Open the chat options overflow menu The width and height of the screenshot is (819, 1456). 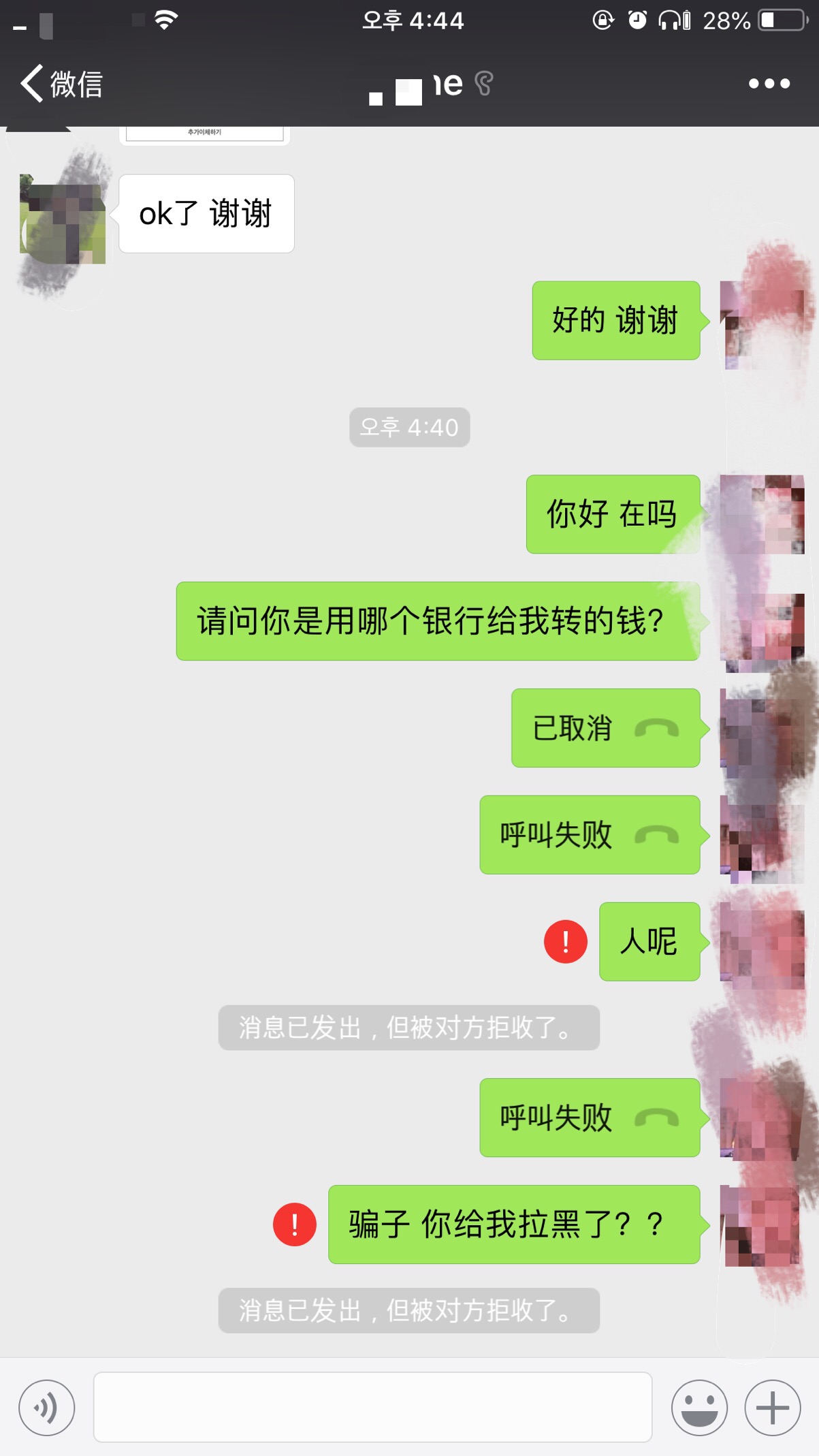769,84
